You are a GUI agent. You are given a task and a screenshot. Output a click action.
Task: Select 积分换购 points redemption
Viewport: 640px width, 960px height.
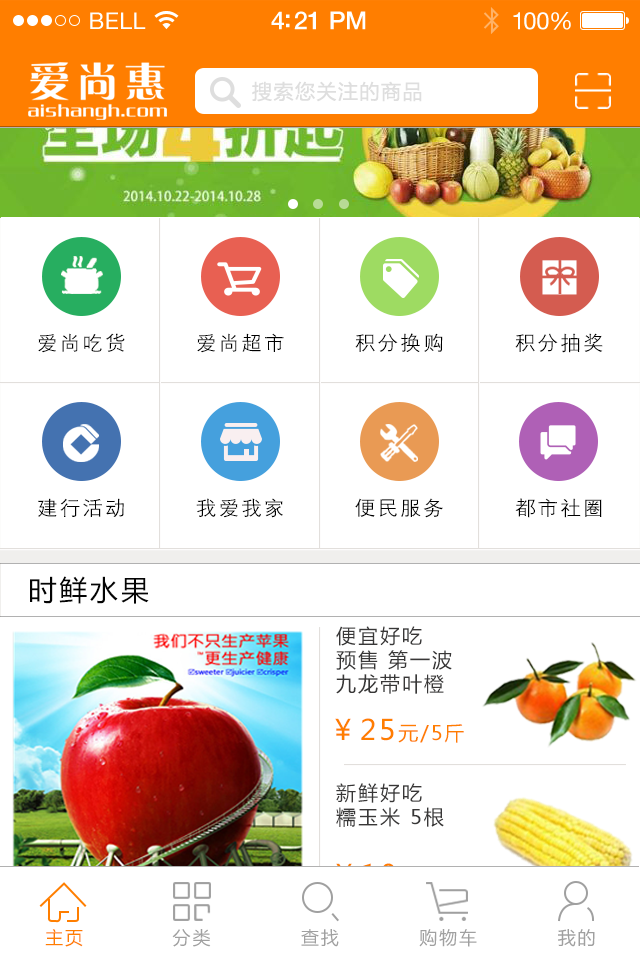click(x=399, y=298)
